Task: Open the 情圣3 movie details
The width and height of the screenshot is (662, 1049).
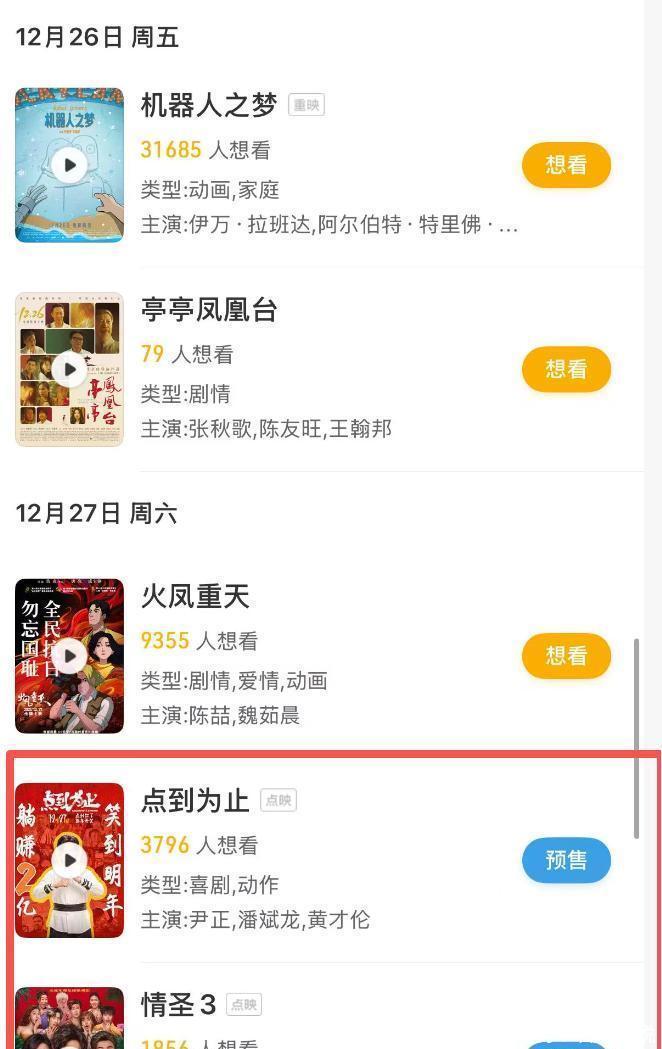Action: coord(178,1004)
